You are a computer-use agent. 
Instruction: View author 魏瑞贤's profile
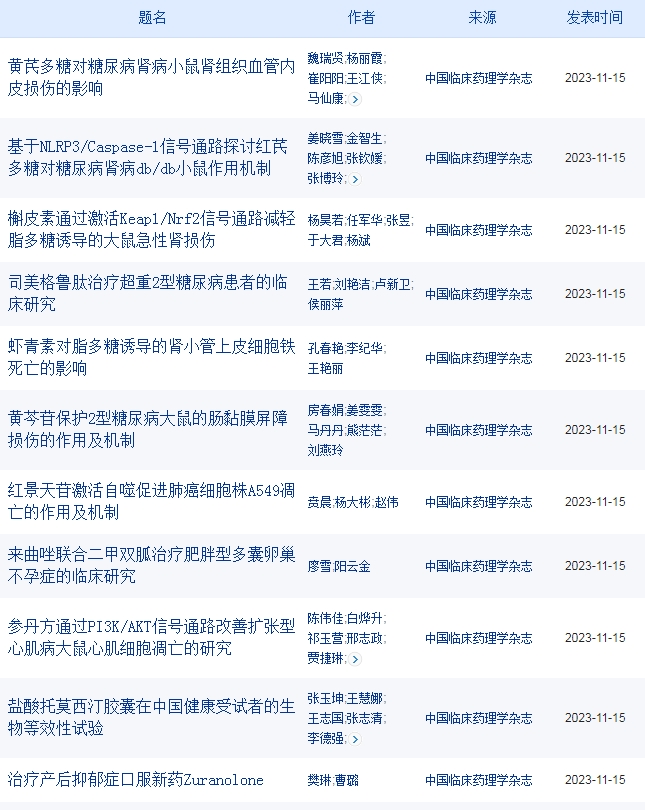point(325,59)
